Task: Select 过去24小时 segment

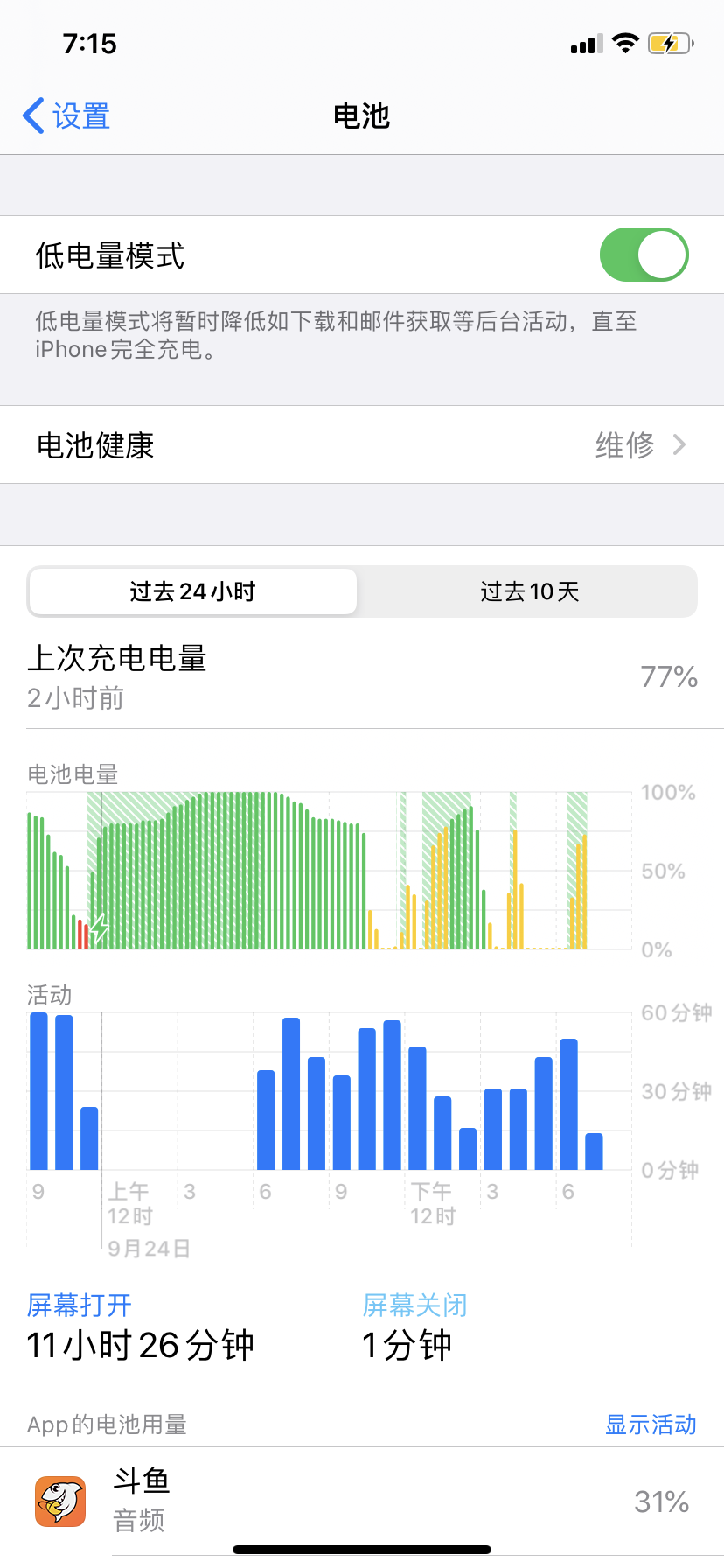Action: [x=193, y=592]
